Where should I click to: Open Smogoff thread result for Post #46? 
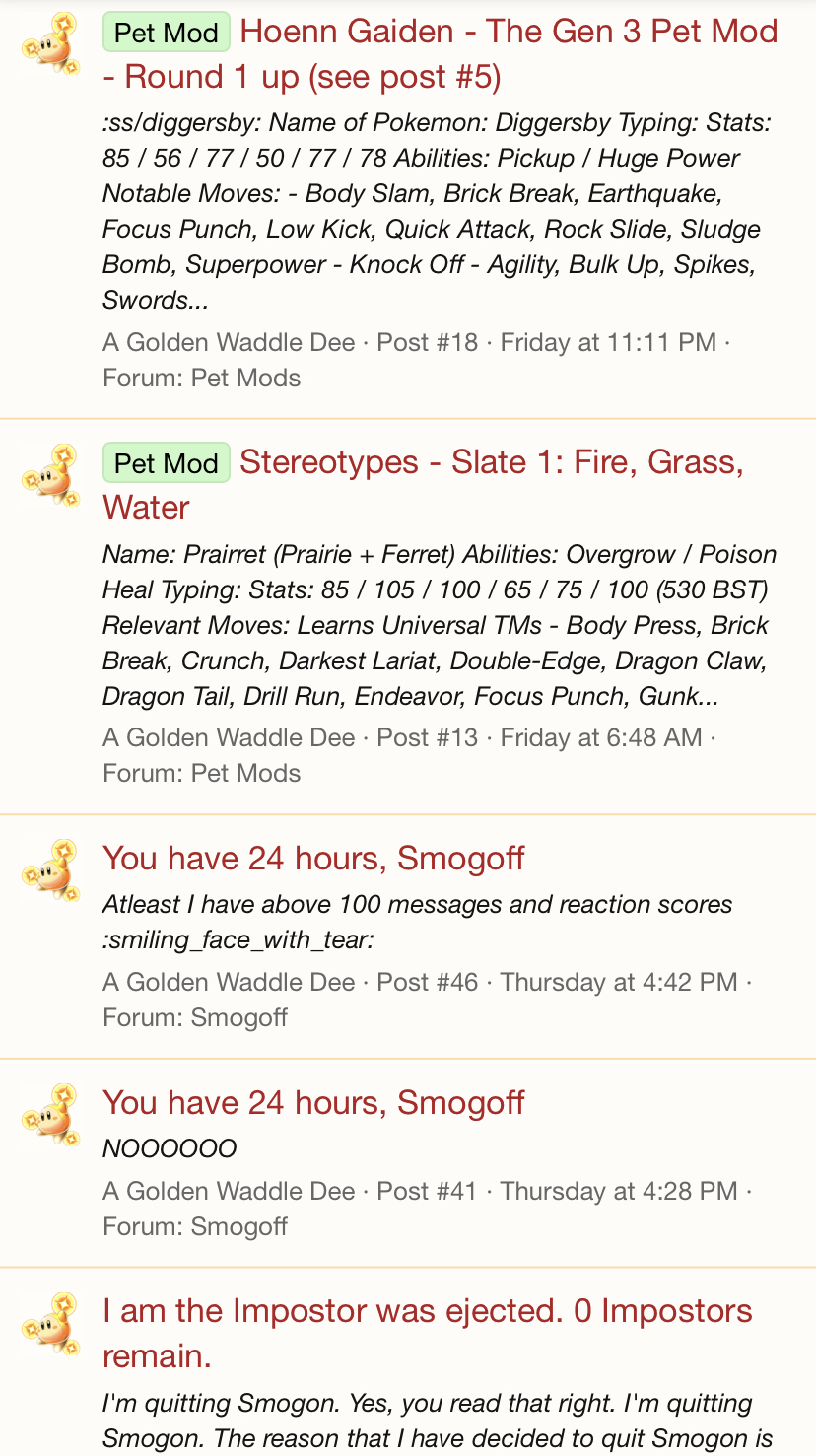tap(313, 859)
